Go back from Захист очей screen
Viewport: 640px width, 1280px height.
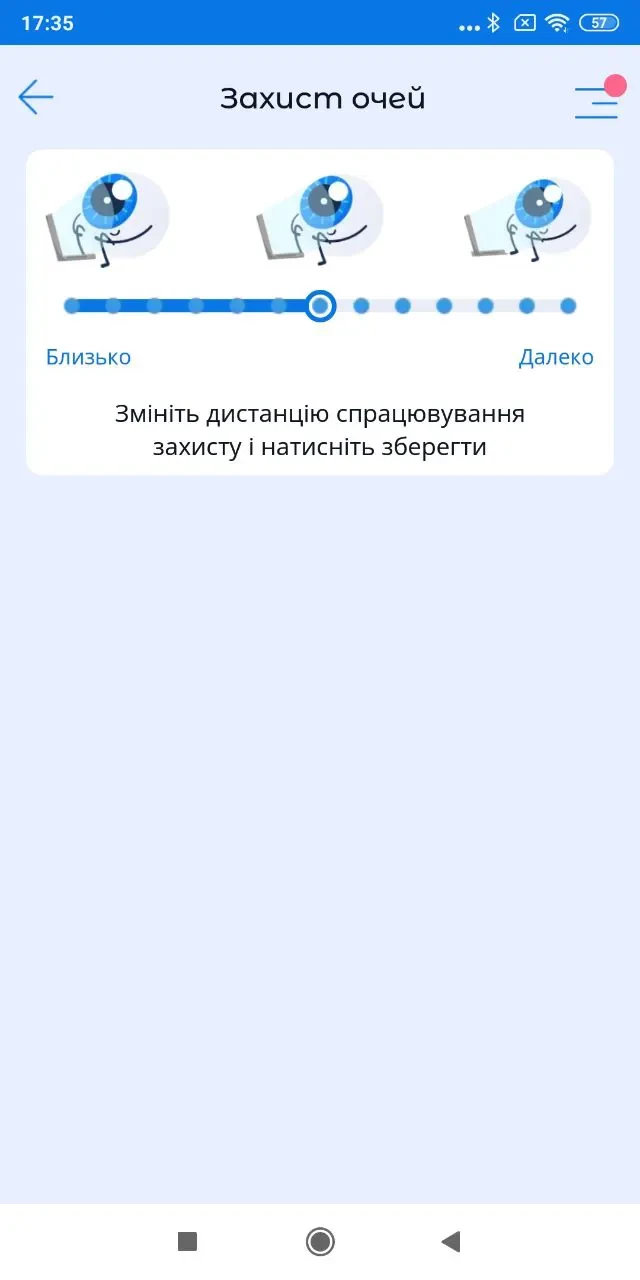pyautogui.click(x=36, y=97)
